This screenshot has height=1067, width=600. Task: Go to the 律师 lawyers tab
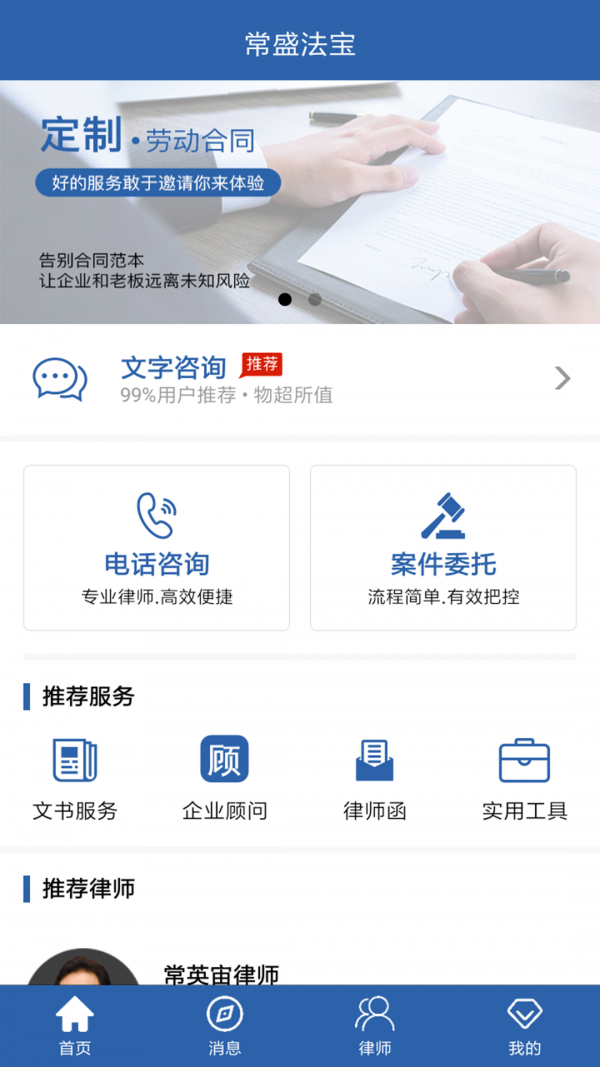pos(375,1026)
